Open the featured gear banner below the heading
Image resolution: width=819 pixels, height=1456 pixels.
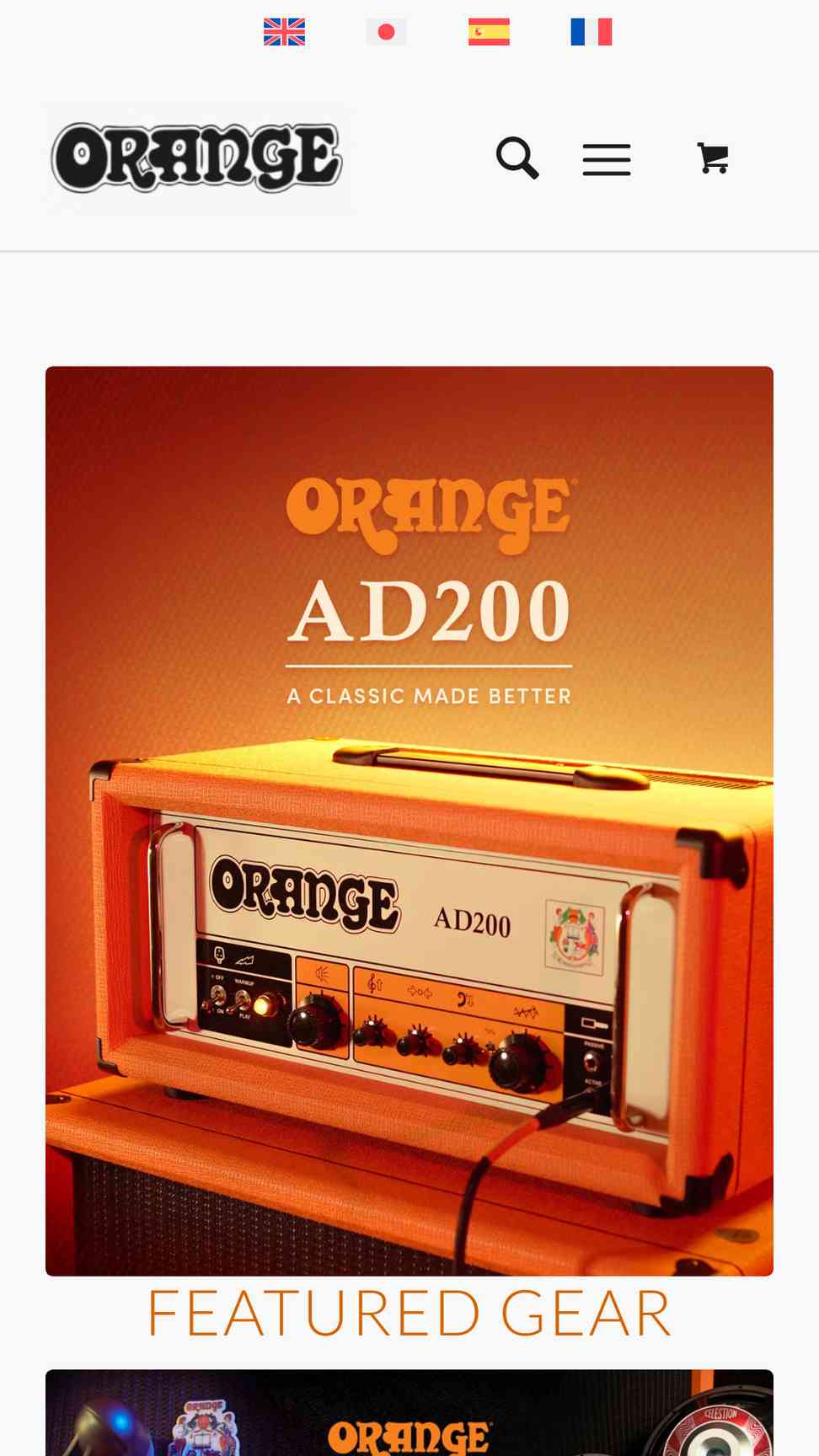409,1412
